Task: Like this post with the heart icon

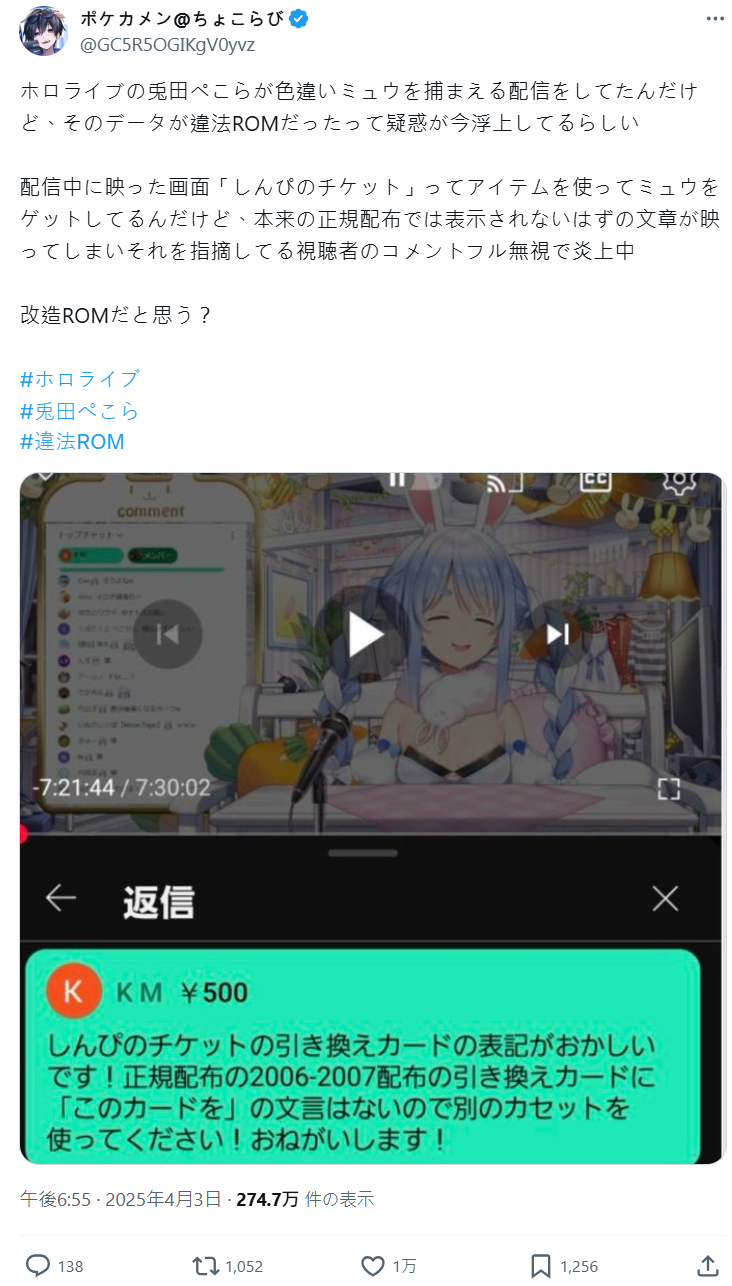Action: click(373, 1265)
